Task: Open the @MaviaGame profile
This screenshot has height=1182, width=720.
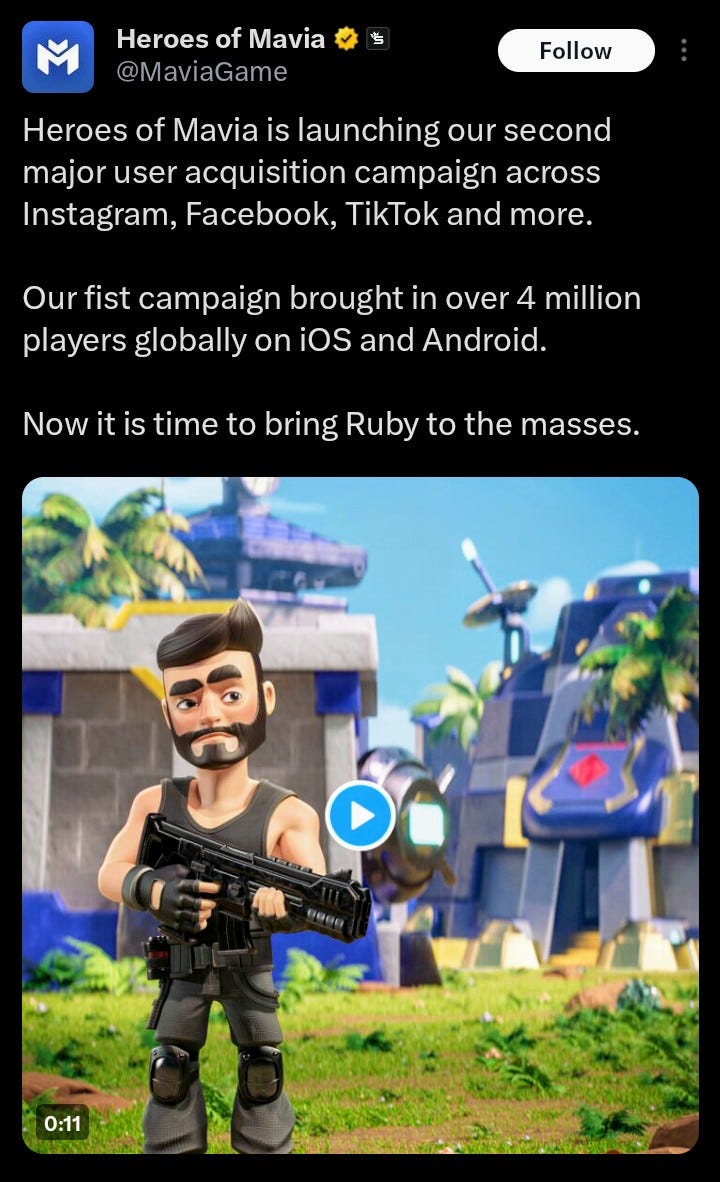Action: pos(201,72)
